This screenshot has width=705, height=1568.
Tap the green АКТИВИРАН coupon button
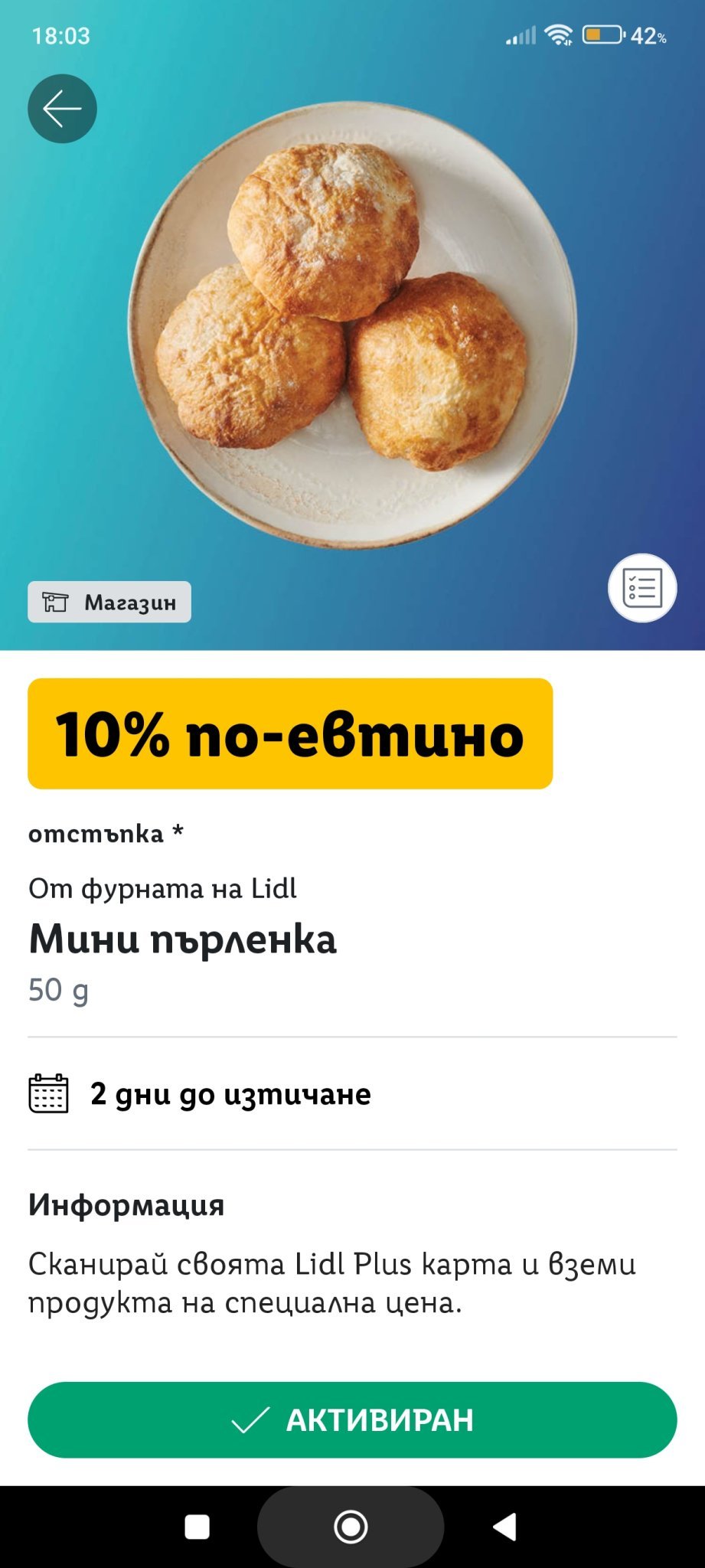(x=352, y=1419)
